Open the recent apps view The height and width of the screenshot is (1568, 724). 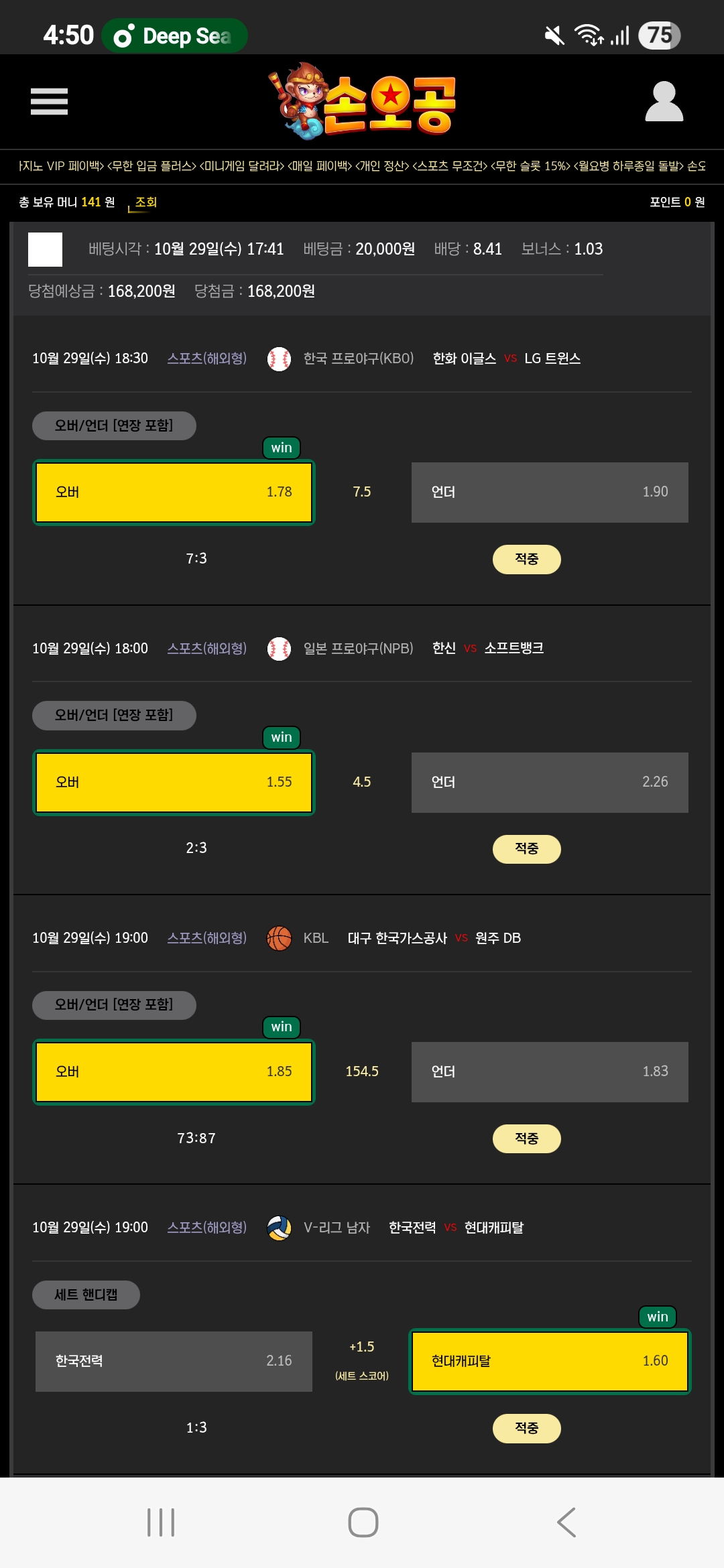pos(161,1522)
